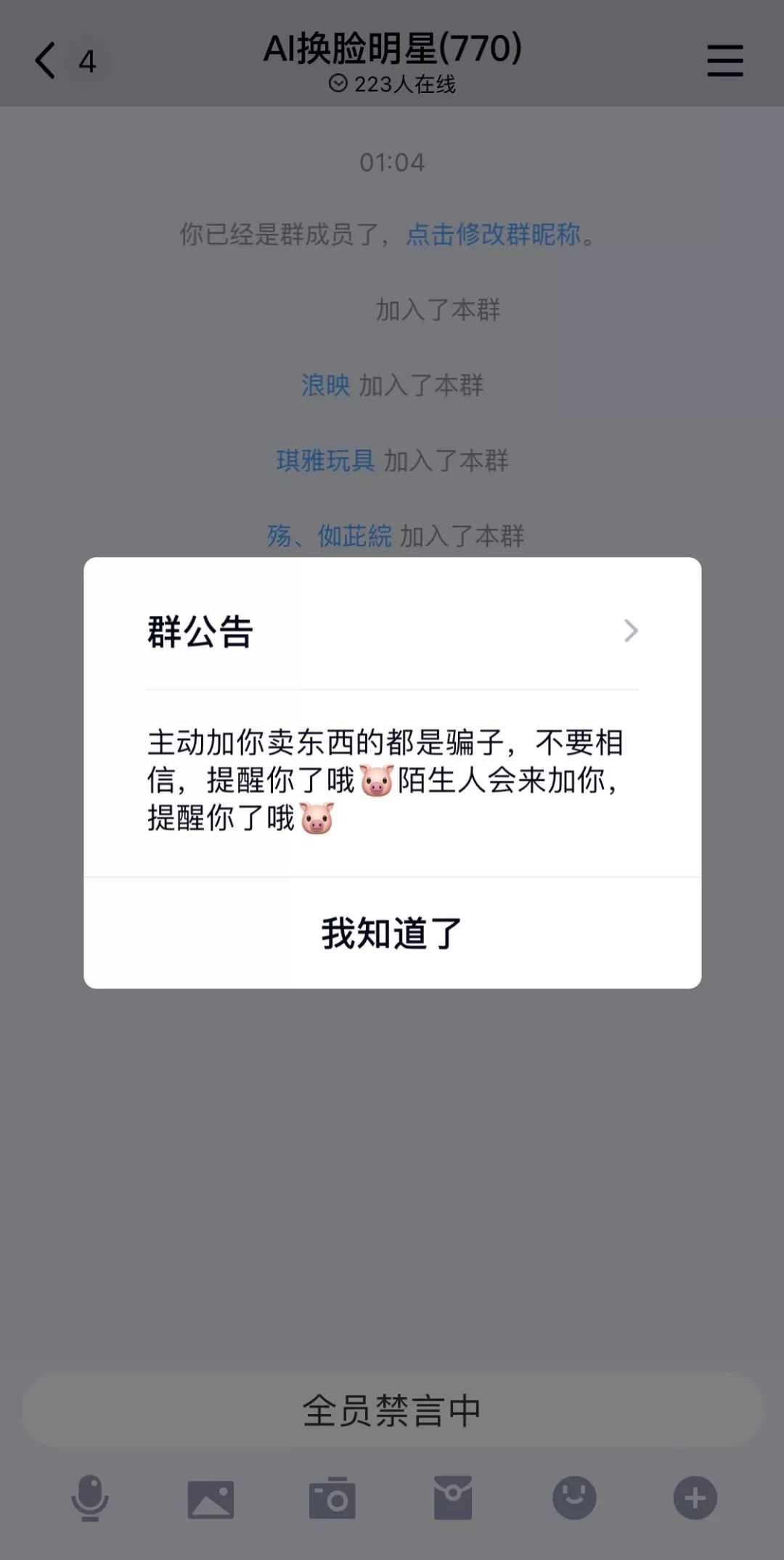Screen dimensions: 784x1560
Task: Tap the plus more-options icon
Action: pyautogui.click(x=695, y=1498)
